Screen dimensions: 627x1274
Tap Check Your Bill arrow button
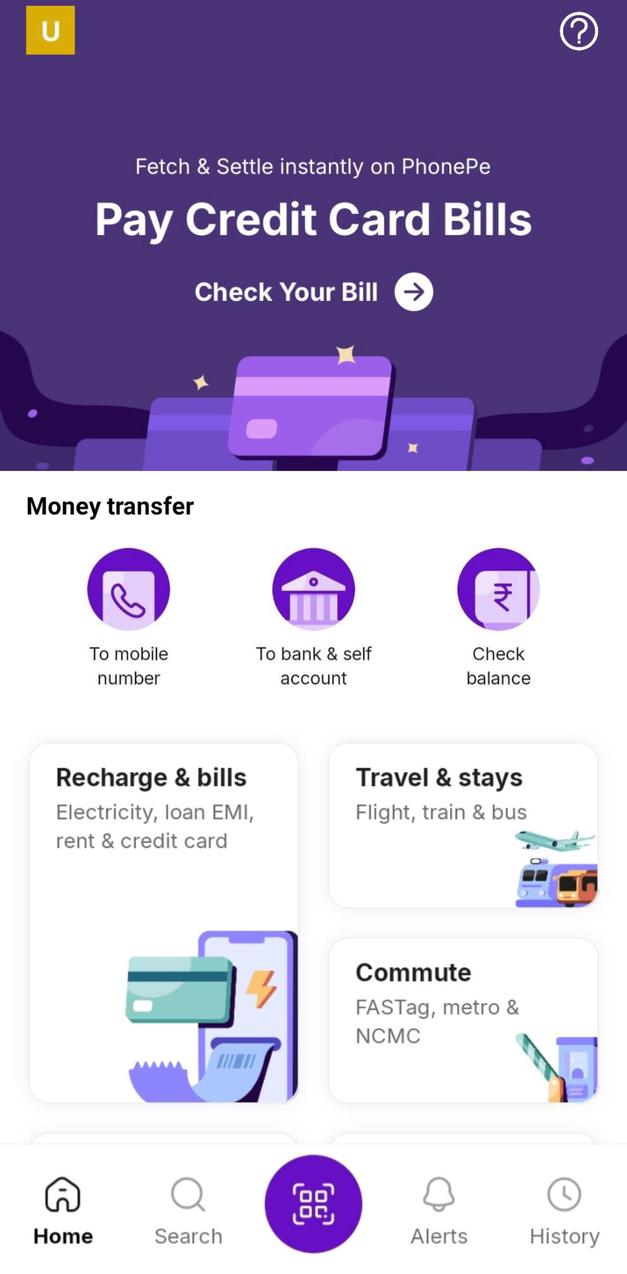(413, 292)
